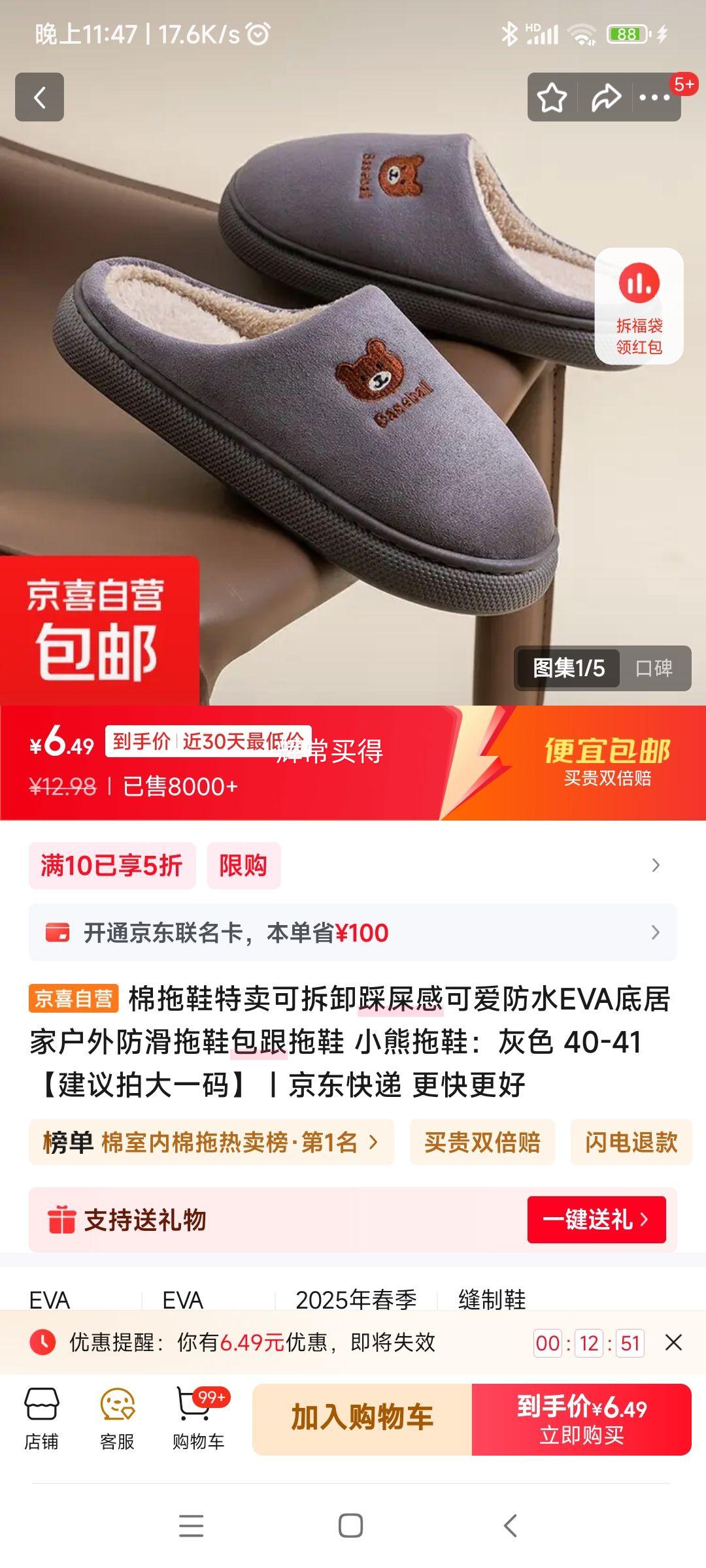Image resolution: width=706 pixels, height=1568 pixels.
Task: Add slippers with 加入购物车
Action: tap(362, 1419)
